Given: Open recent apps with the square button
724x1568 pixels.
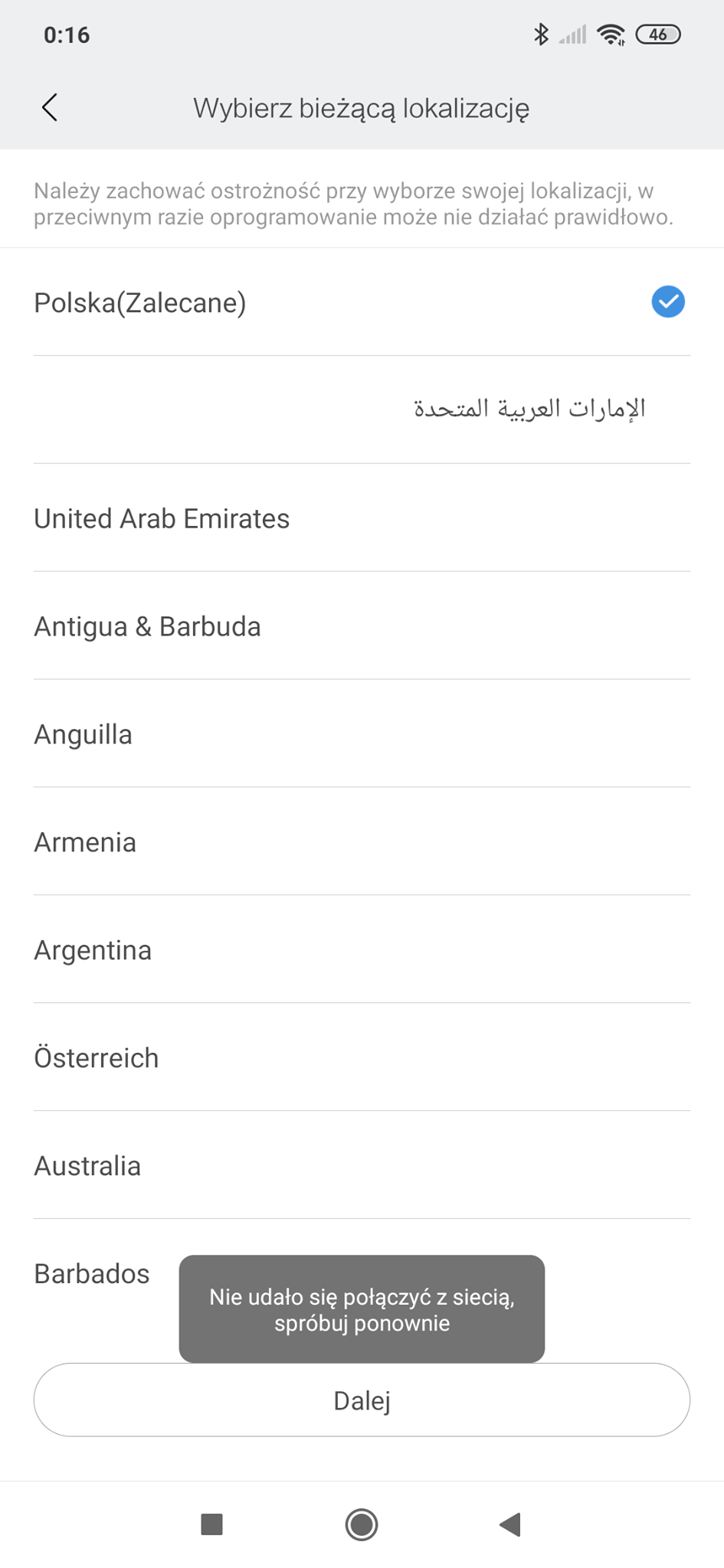Looking at the screenshot, I should pos(211,1524).
